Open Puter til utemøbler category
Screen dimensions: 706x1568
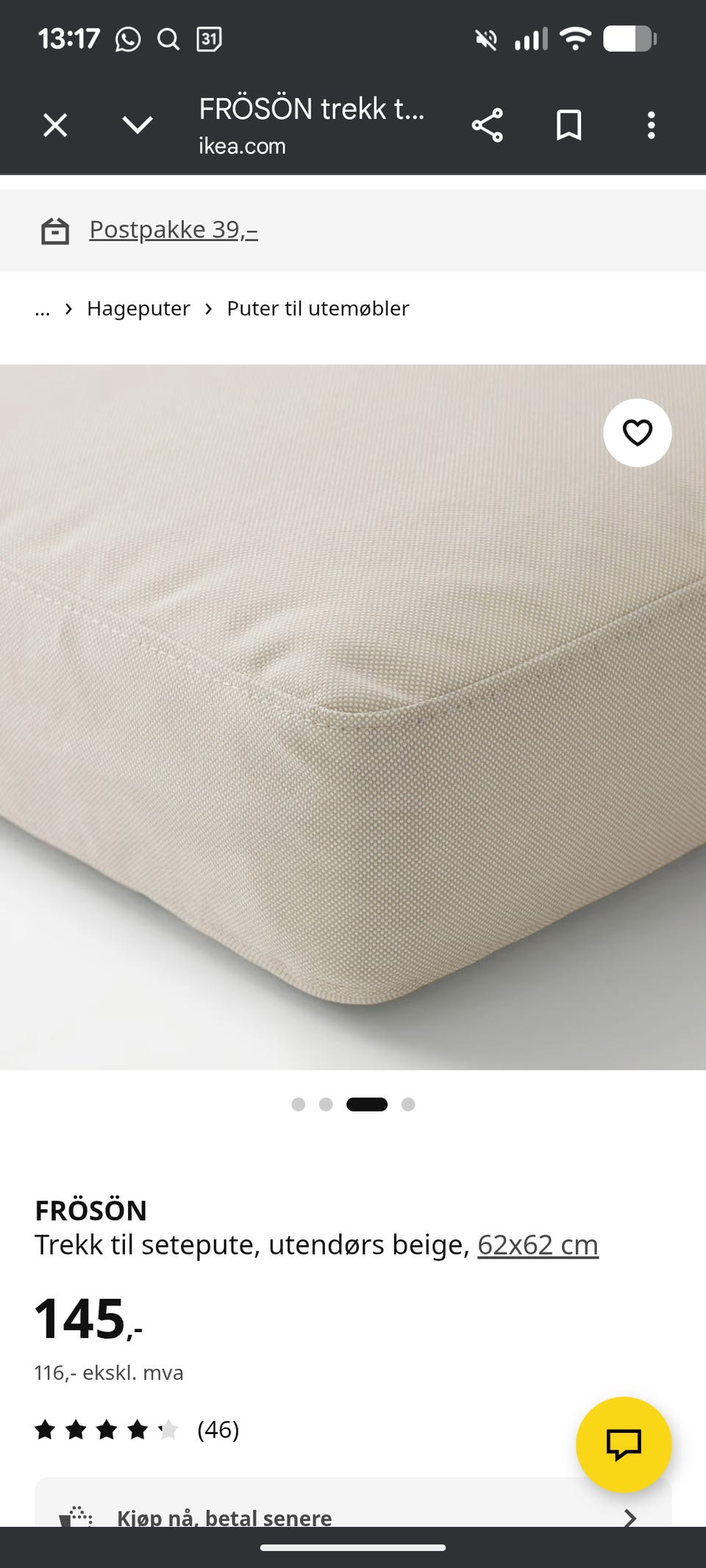[318, 309]
